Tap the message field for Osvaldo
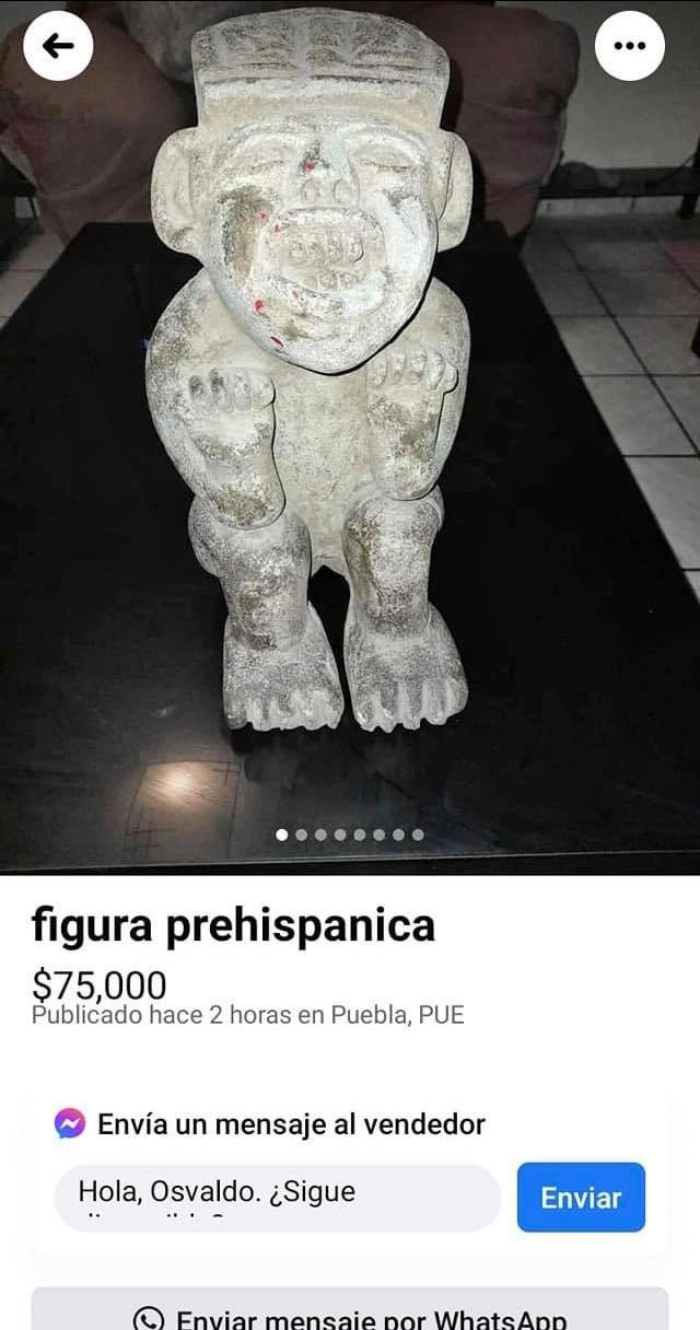 [x=277, y=1197]
